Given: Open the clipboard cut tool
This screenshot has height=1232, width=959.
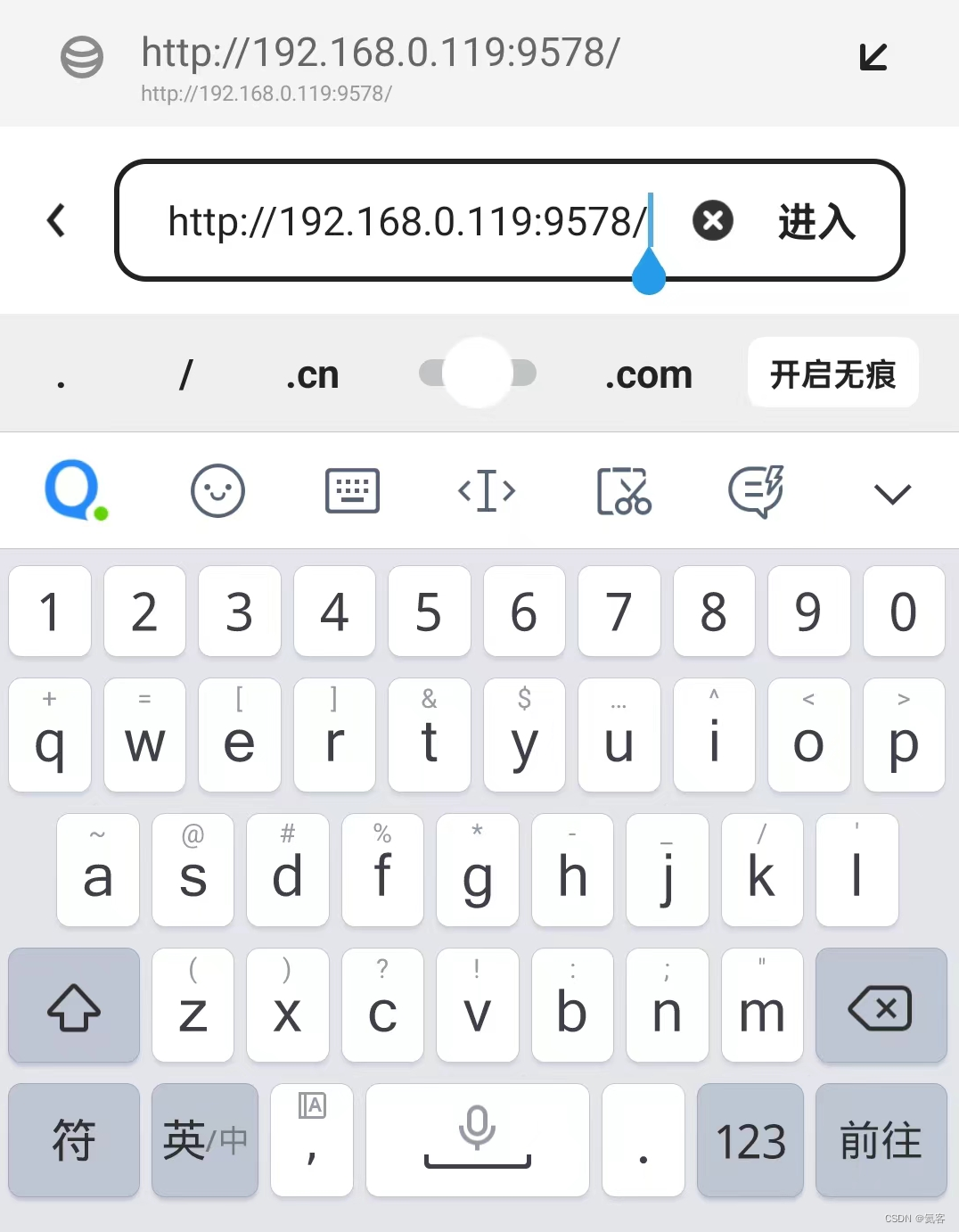Looking at the screenshot, I should tap(623, 491).
